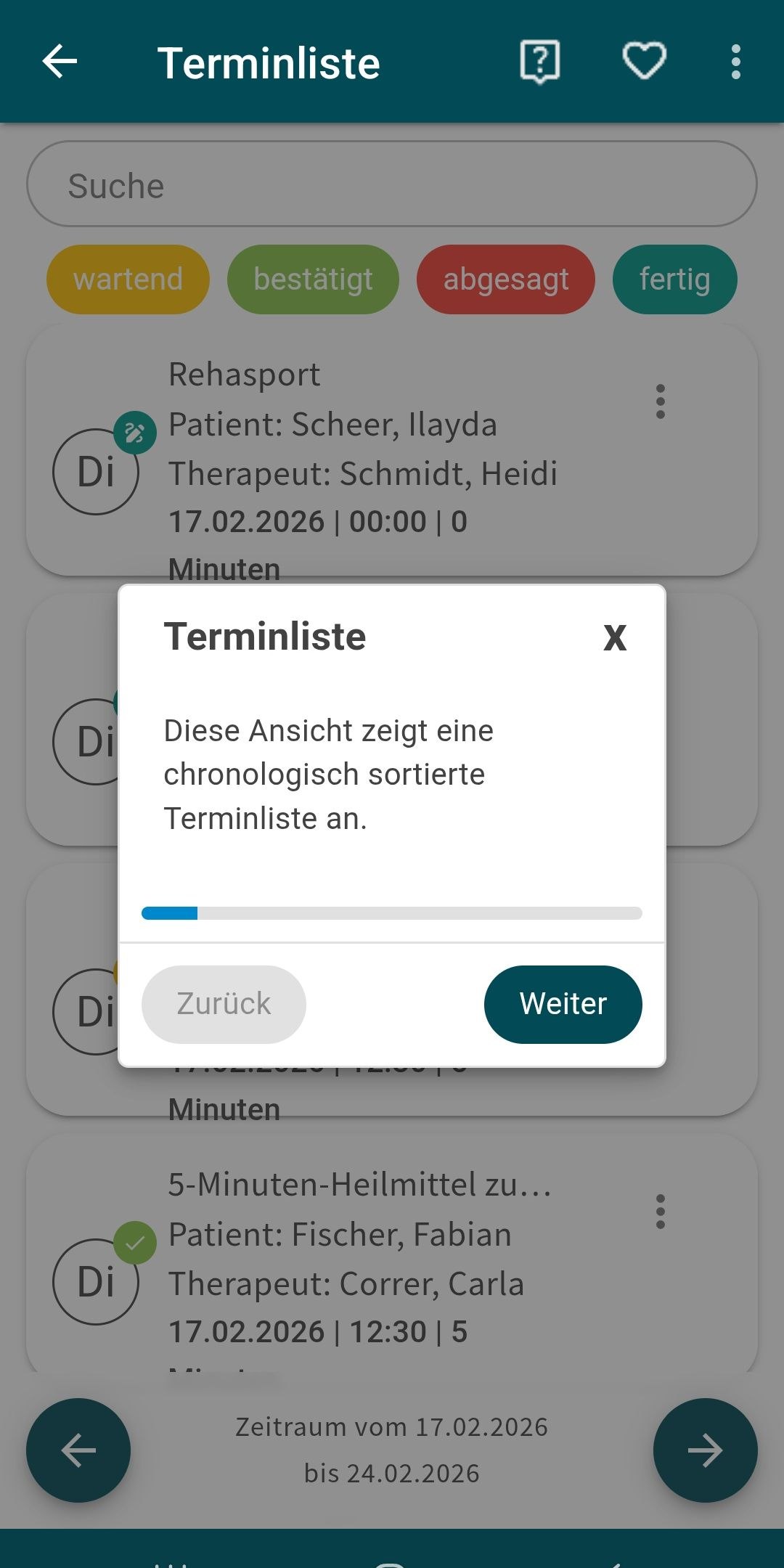This screenshot has height=1568, width=784.
Task: Tap the Suche search field
Action: point(392,184)
